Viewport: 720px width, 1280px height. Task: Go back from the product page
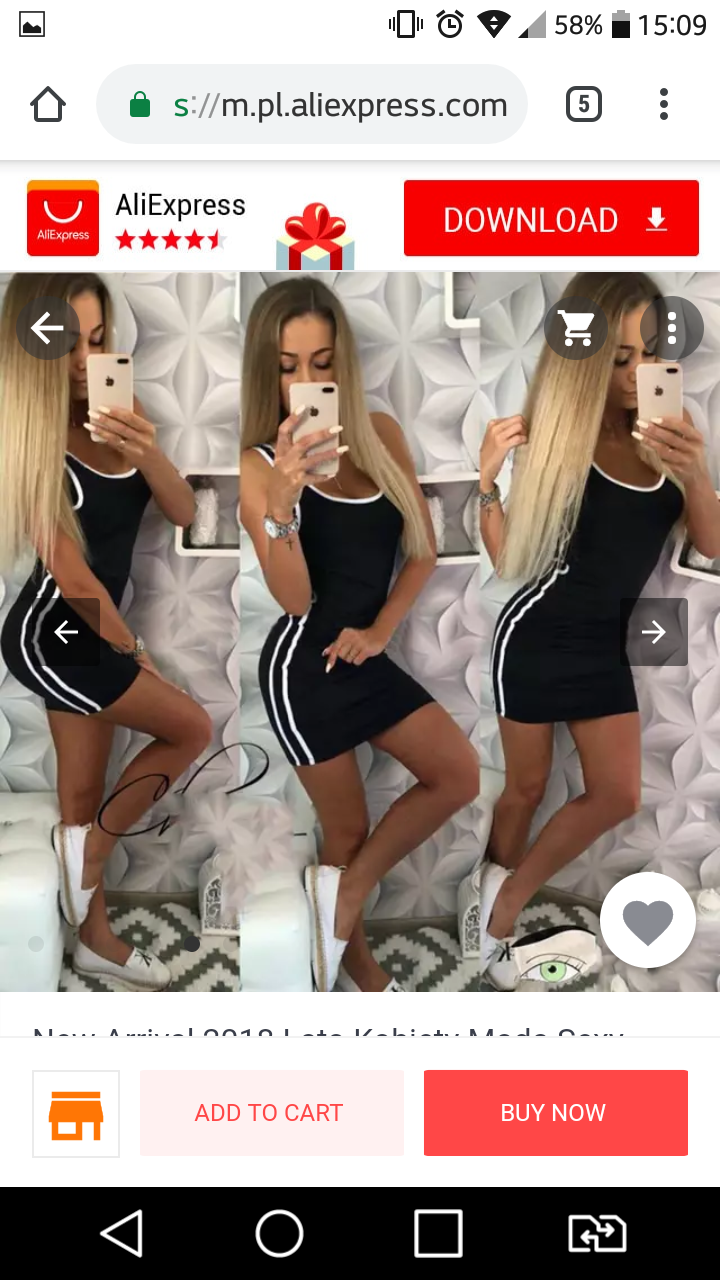(x=47, y=327)
